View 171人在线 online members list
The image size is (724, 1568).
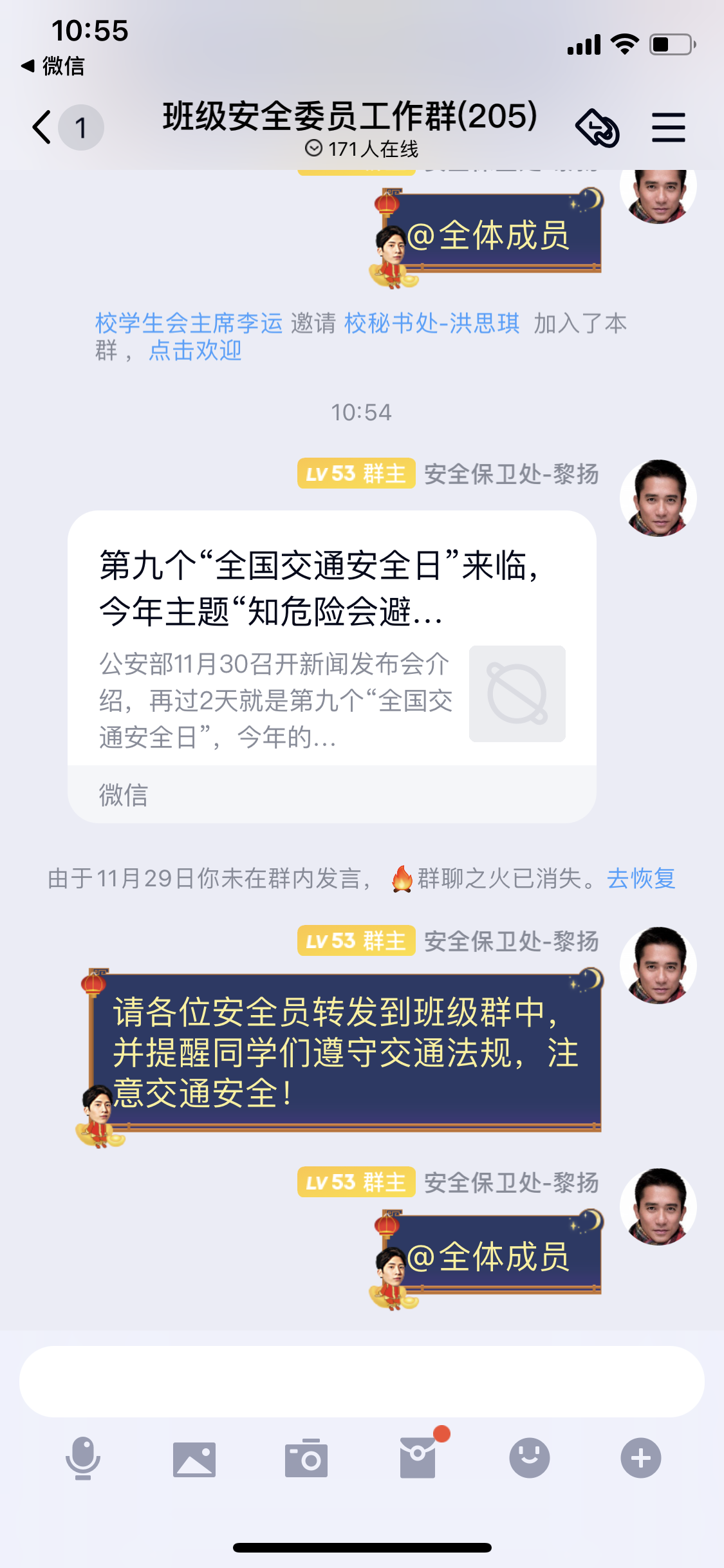pyautogui.click(x=362, y=149)
